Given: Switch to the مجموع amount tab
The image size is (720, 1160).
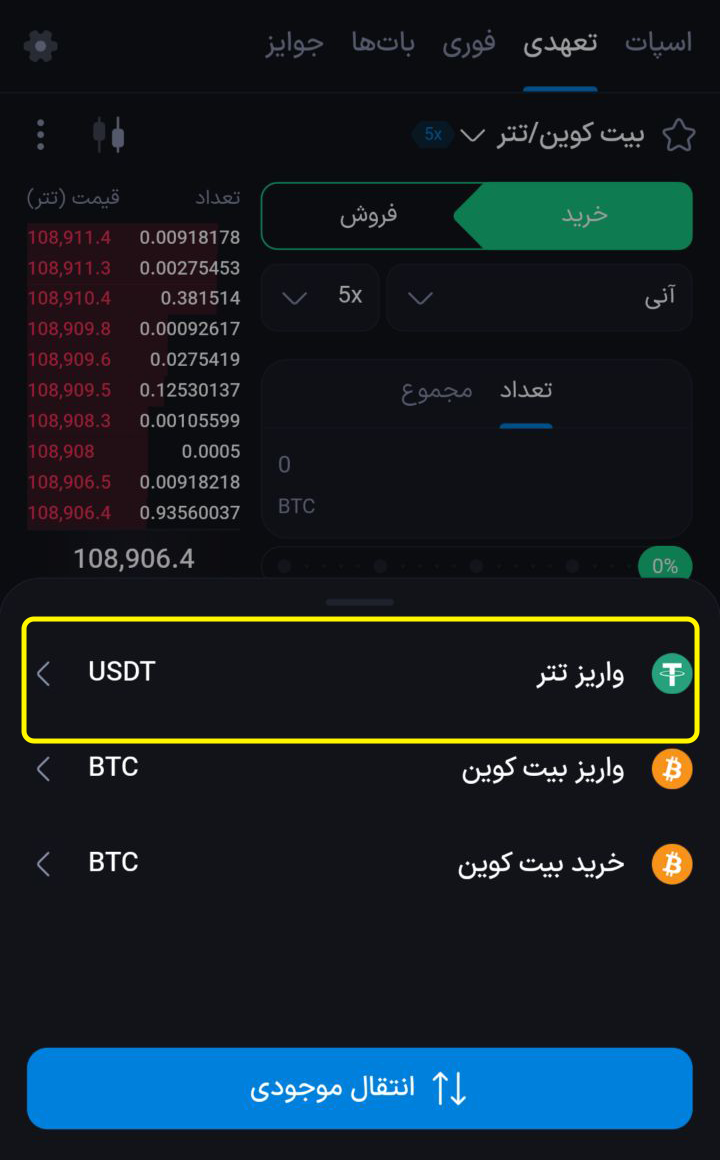Looking at the screenshot, I should click(x=437, y=390).
